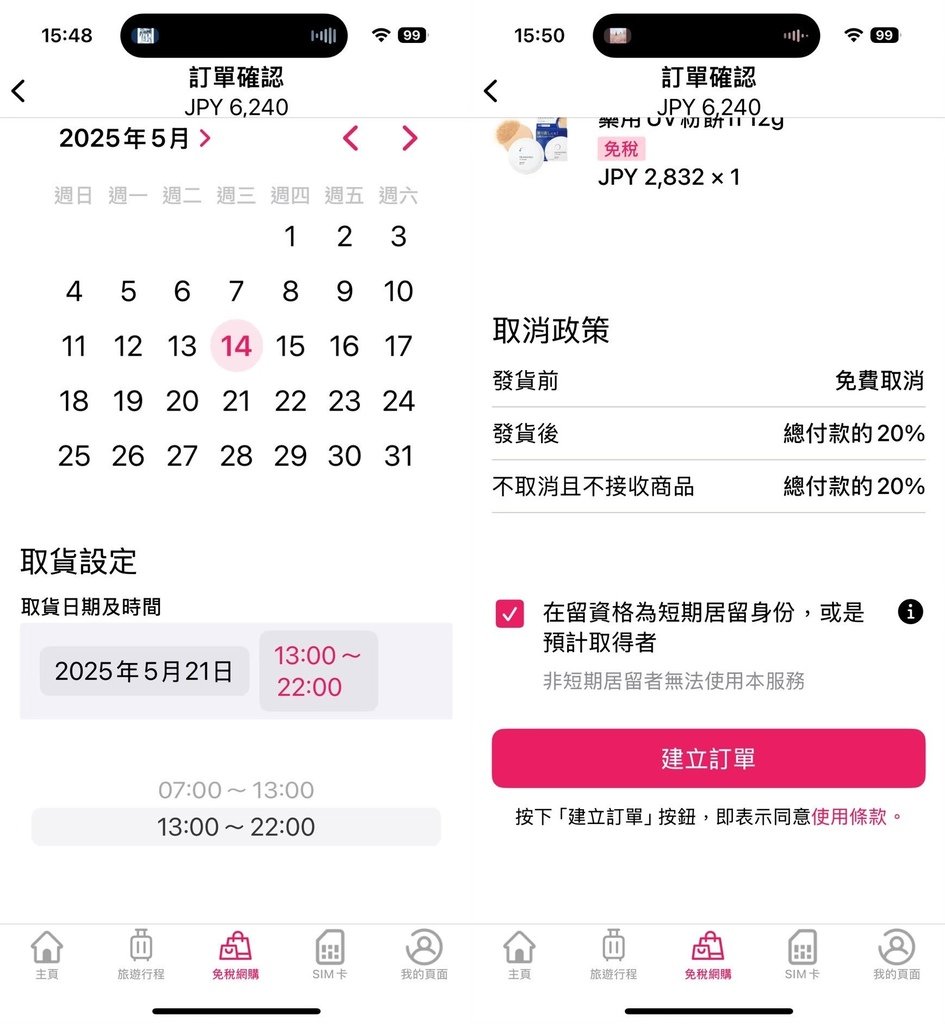The width and height of the screenshot is (945, 1024).
Task: Open the 13:00～22:00 pickup time field
Action: coord(318,671)
